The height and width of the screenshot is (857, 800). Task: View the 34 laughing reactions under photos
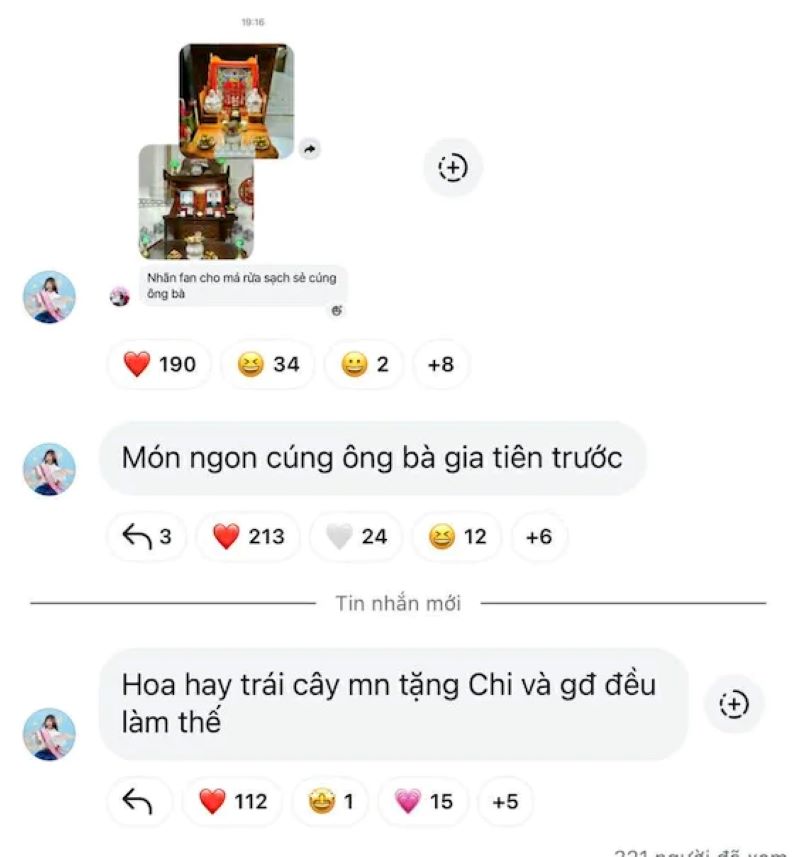[x=267, y=365]
